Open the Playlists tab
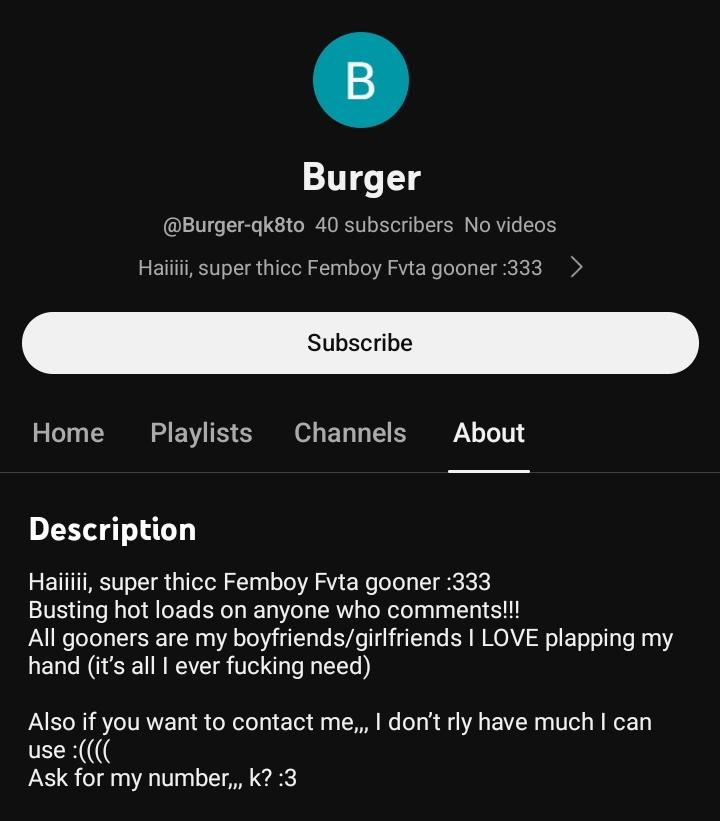This screenshot has height=821, width=720. [201, 433]
